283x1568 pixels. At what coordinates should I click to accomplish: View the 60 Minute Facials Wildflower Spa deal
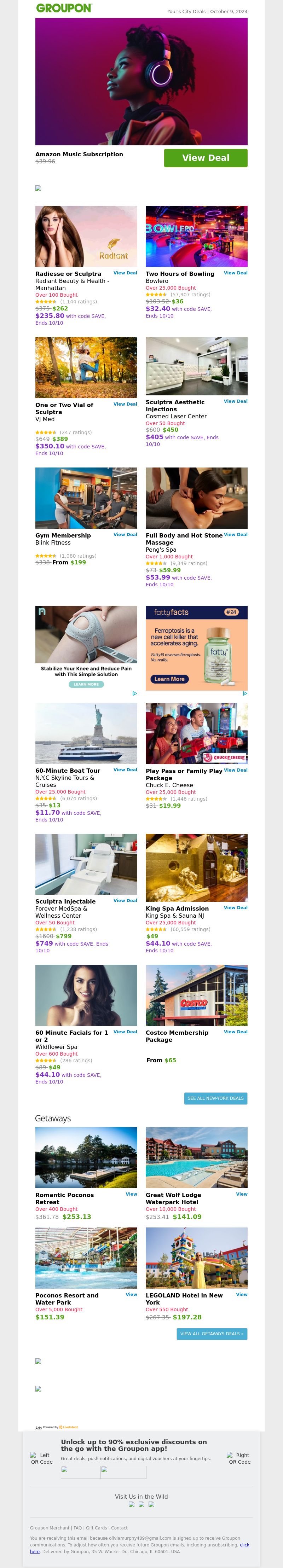(125, 1032)
